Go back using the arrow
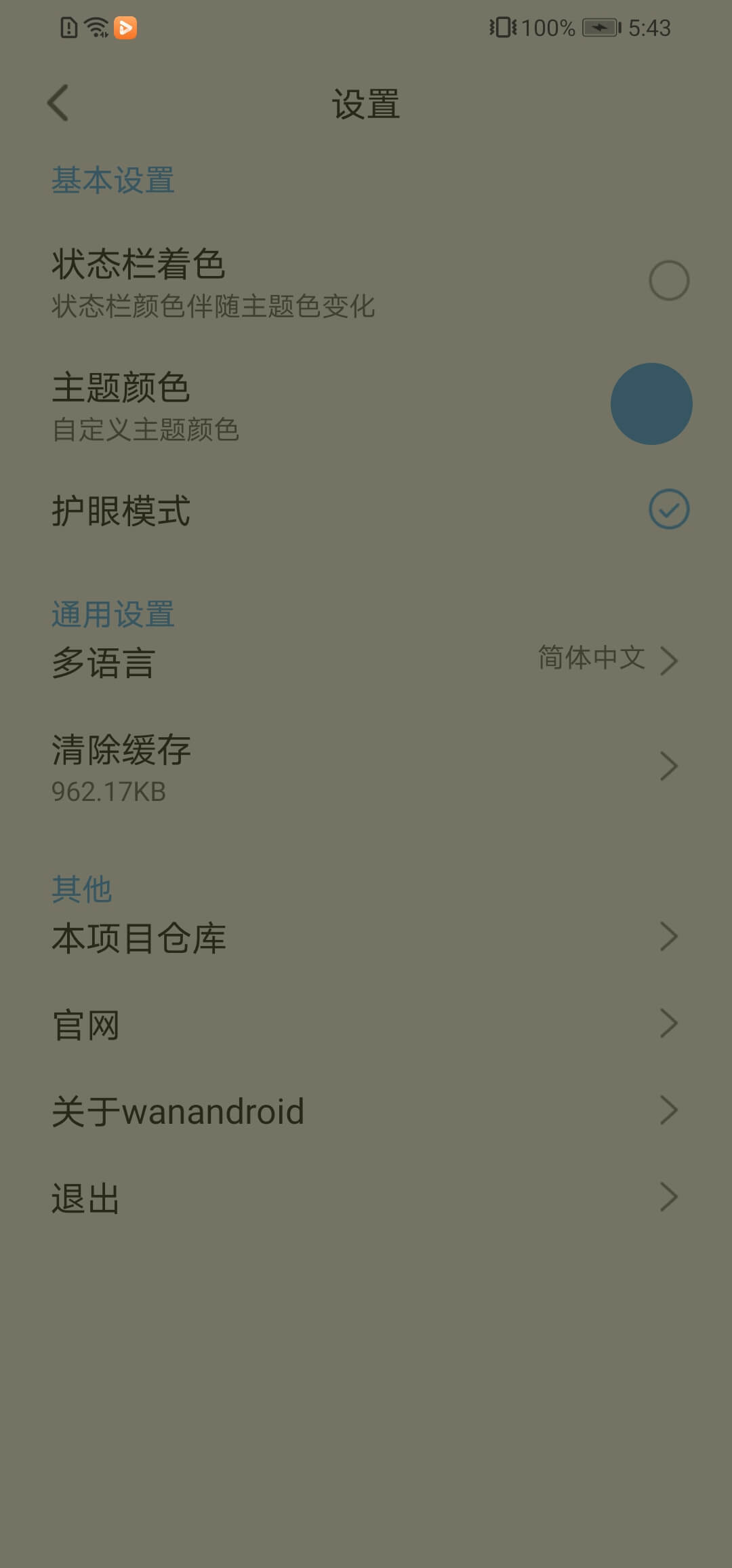 pos(58,103)
